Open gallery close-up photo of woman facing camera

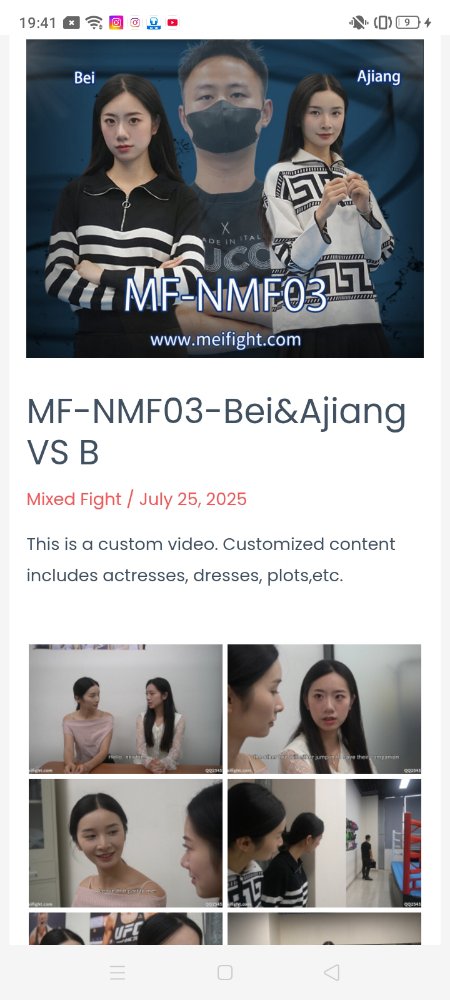point(324,709)
